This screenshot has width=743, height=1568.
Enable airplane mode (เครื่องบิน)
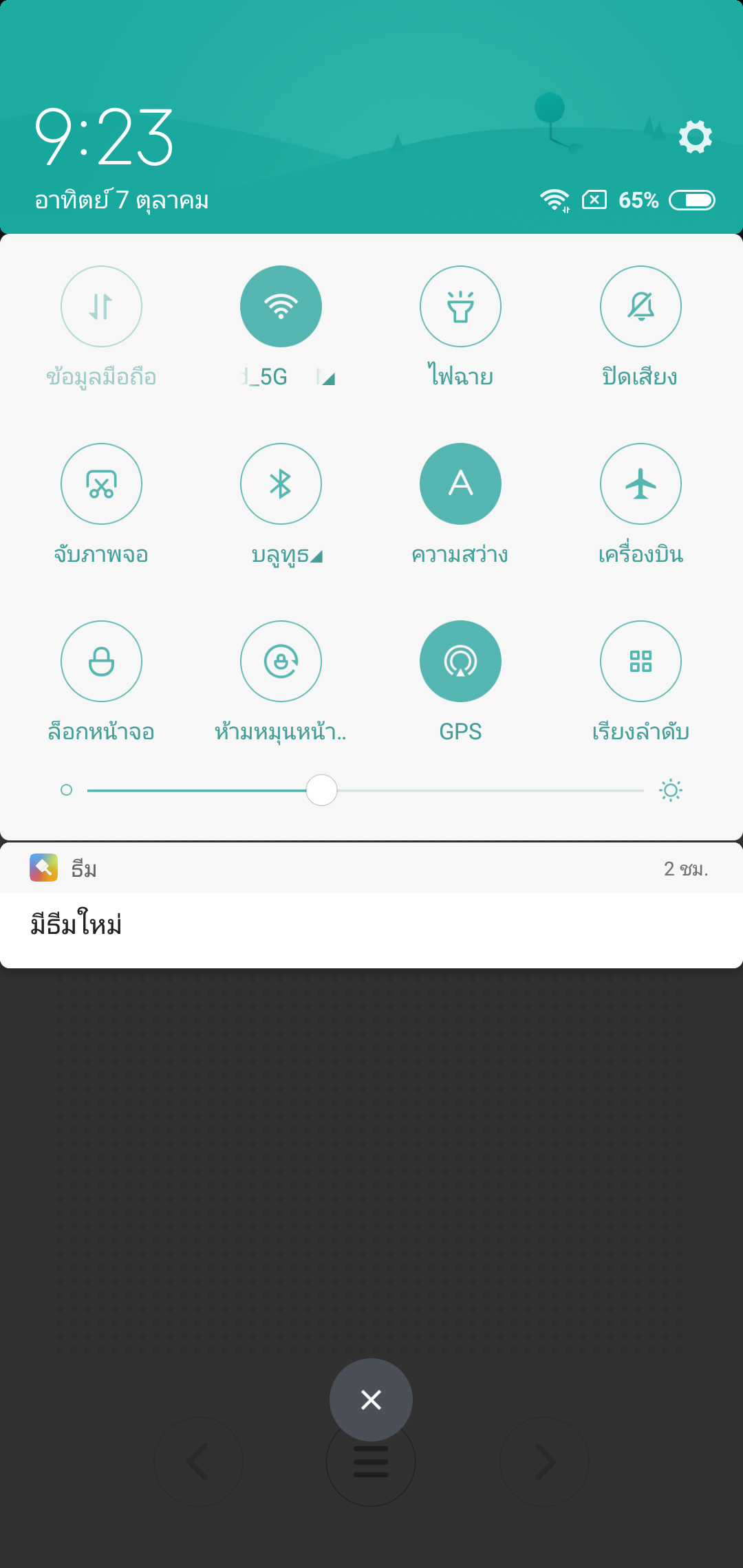640,484
